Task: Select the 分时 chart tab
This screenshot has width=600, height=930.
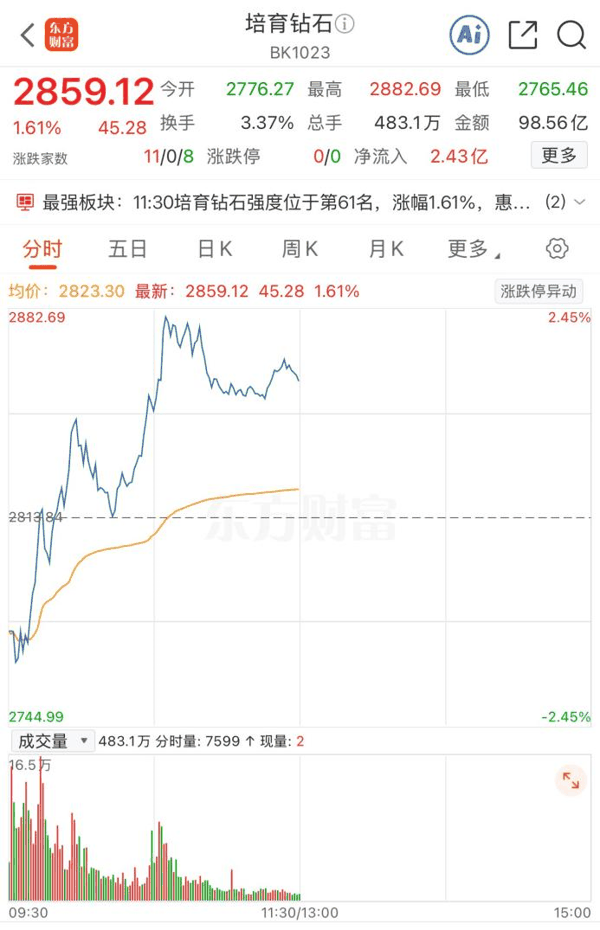Action: 42,249
